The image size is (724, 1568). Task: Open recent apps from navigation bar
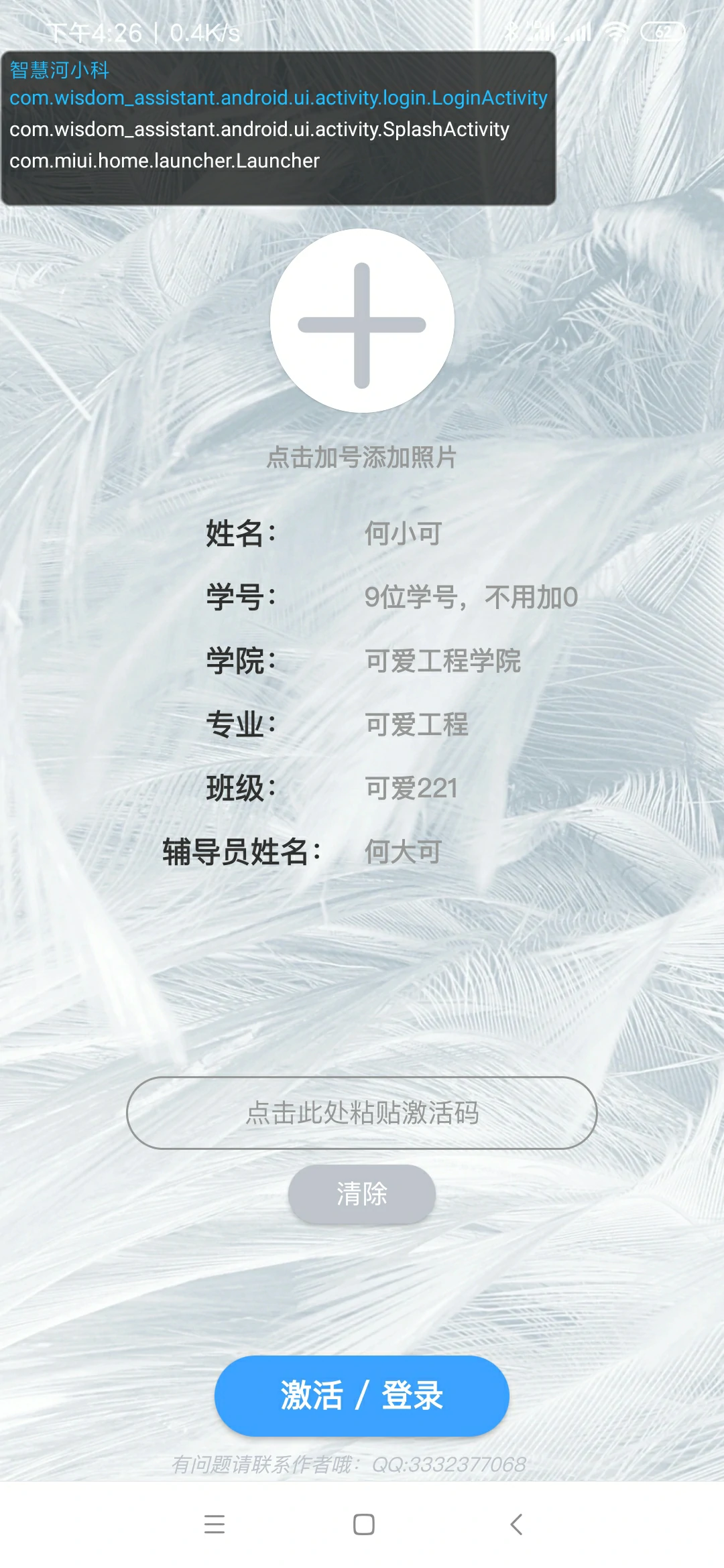point(215,1524)
